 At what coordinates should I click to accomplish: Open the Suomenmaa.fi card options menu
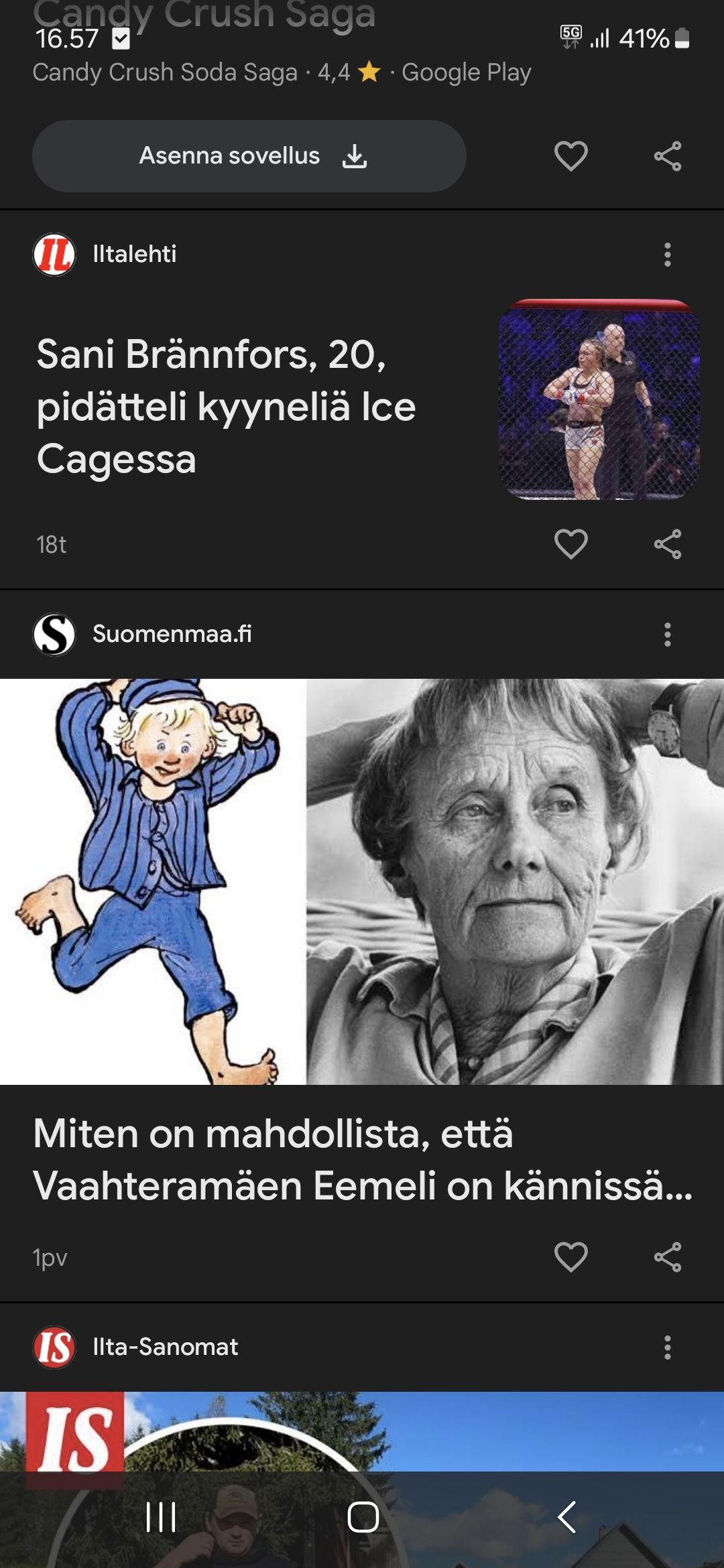pyautogui.click(x=667, y=634)
